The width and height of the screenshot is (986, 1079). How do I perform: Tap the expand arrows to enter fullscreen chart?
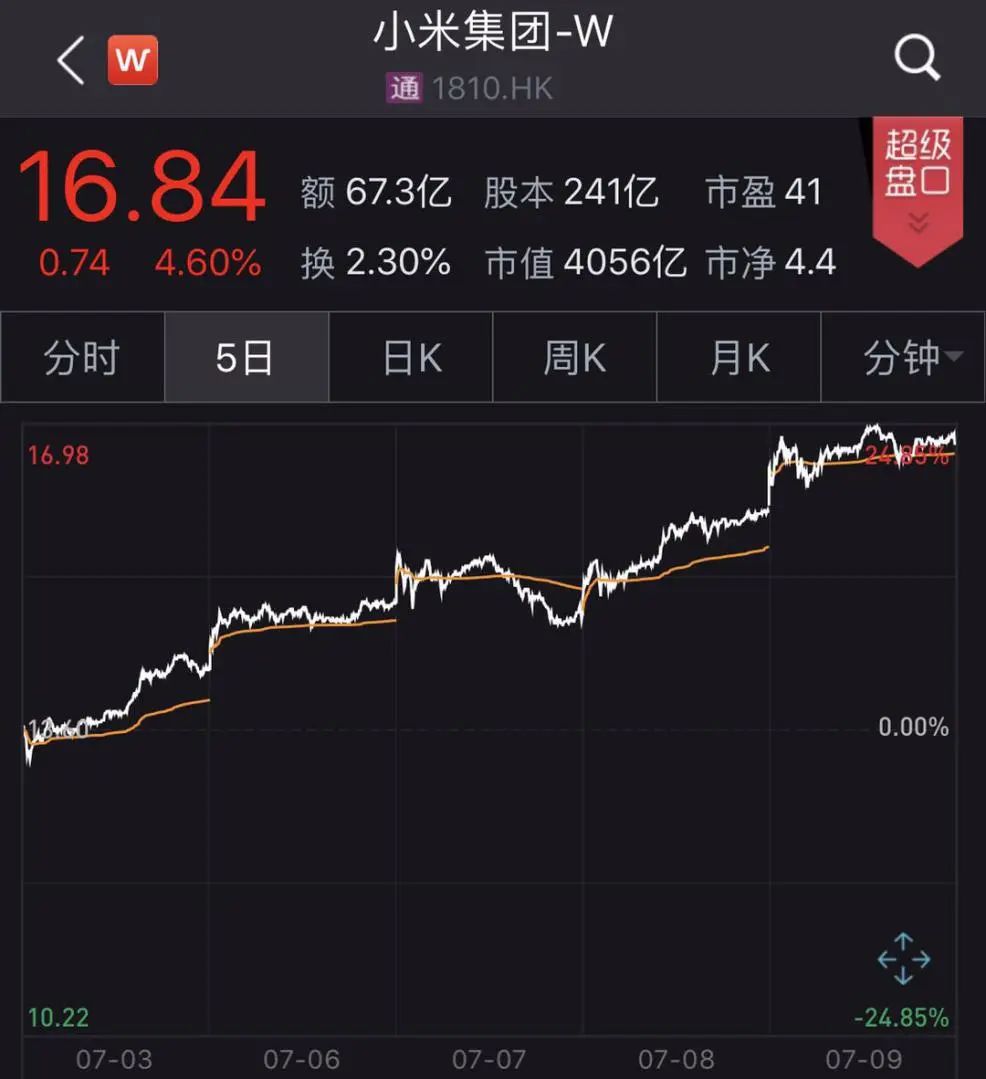tap(903, 958)
